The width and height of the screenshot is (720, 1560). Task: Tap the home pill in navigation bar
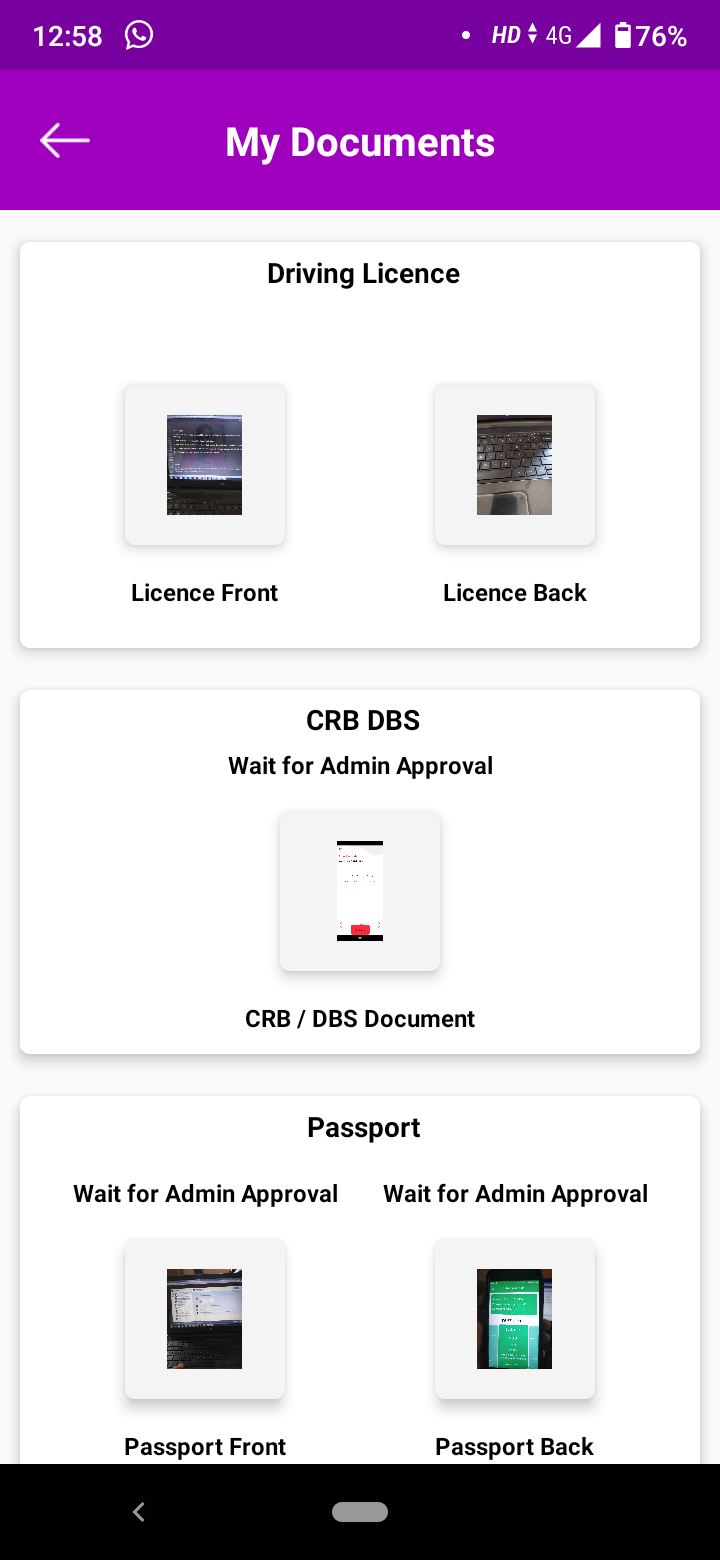coord(360,1512)
